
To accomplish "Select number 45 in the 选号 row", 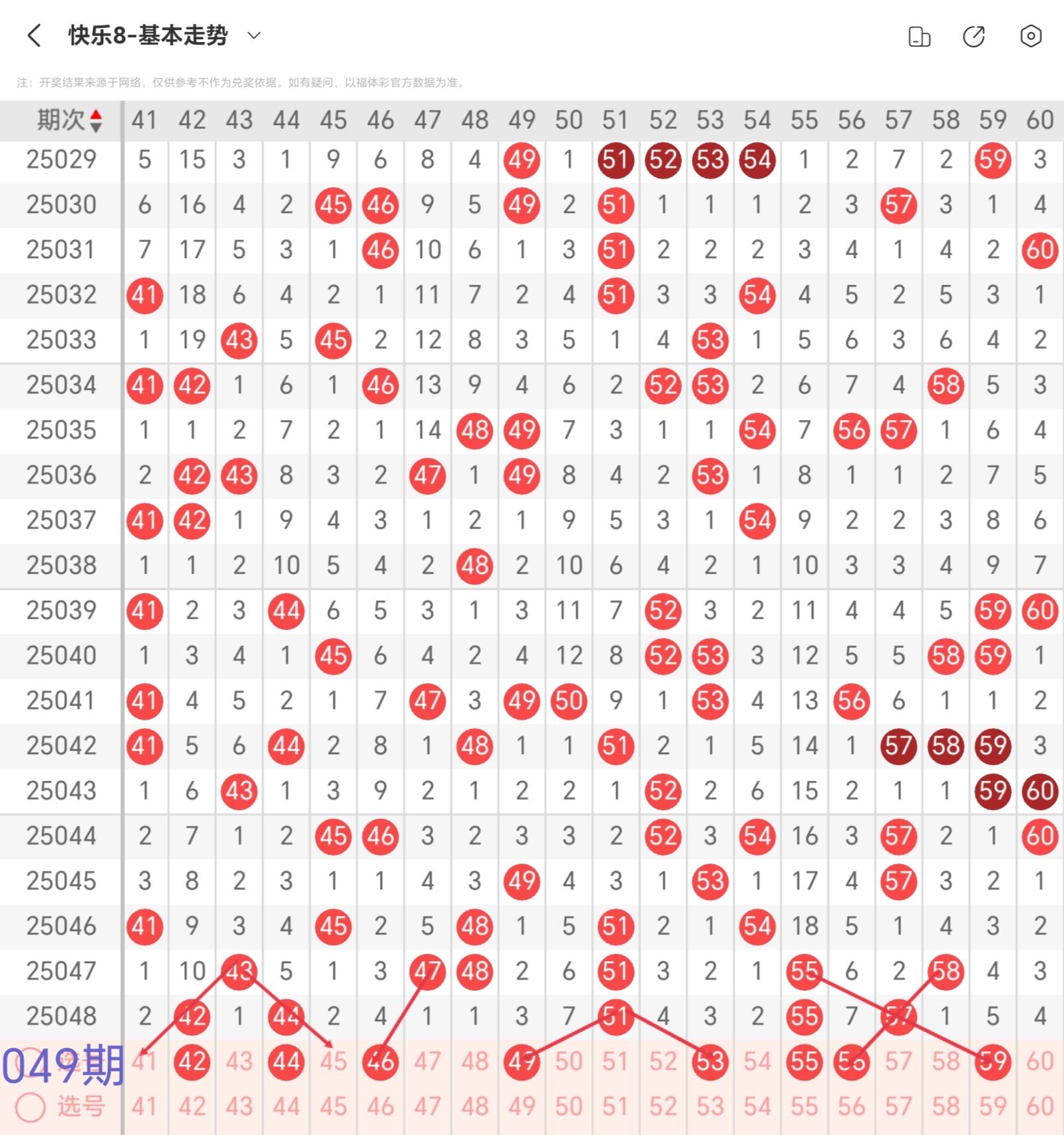I will pyautogui.click(x=333, y=1106).
